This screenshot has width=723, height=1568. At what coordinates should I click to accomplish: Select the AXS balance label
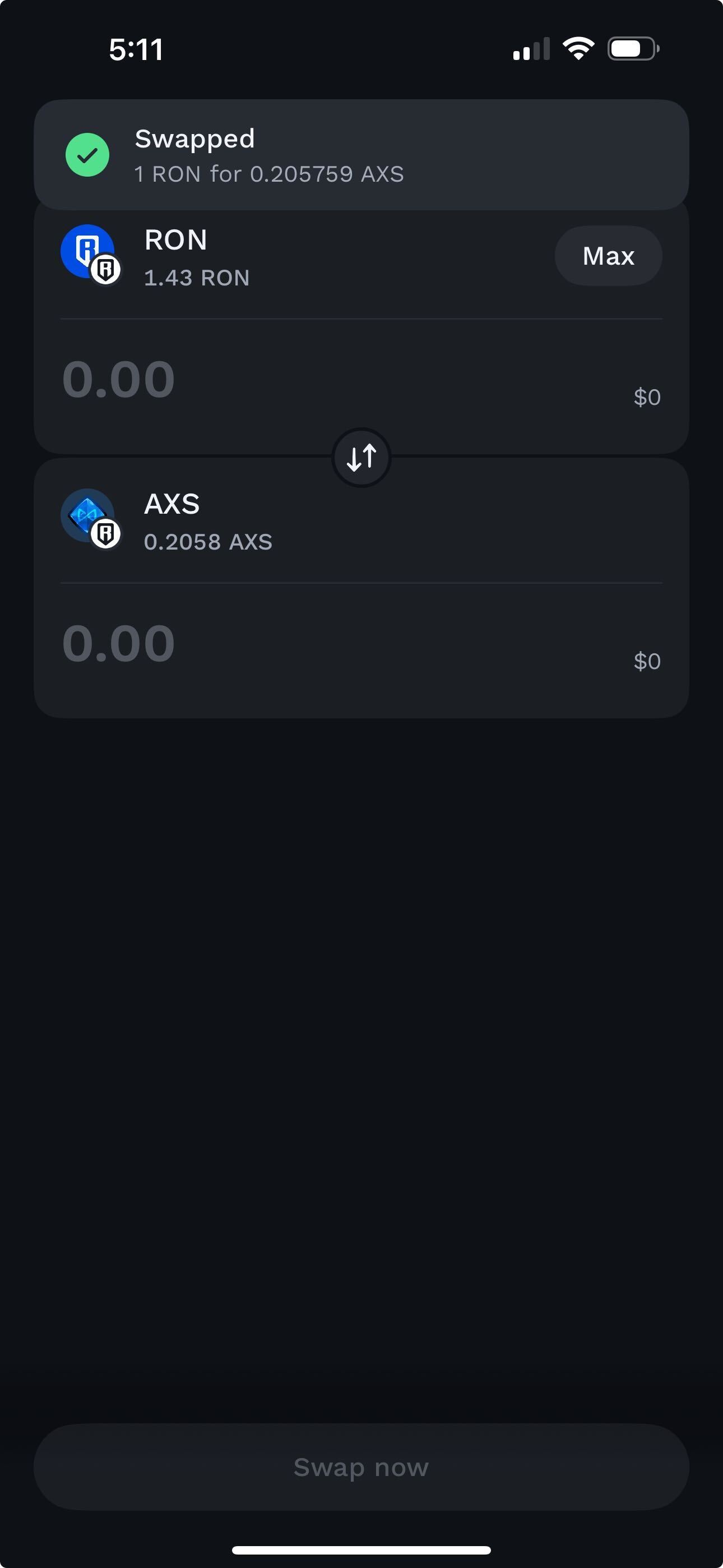[207, 541]
